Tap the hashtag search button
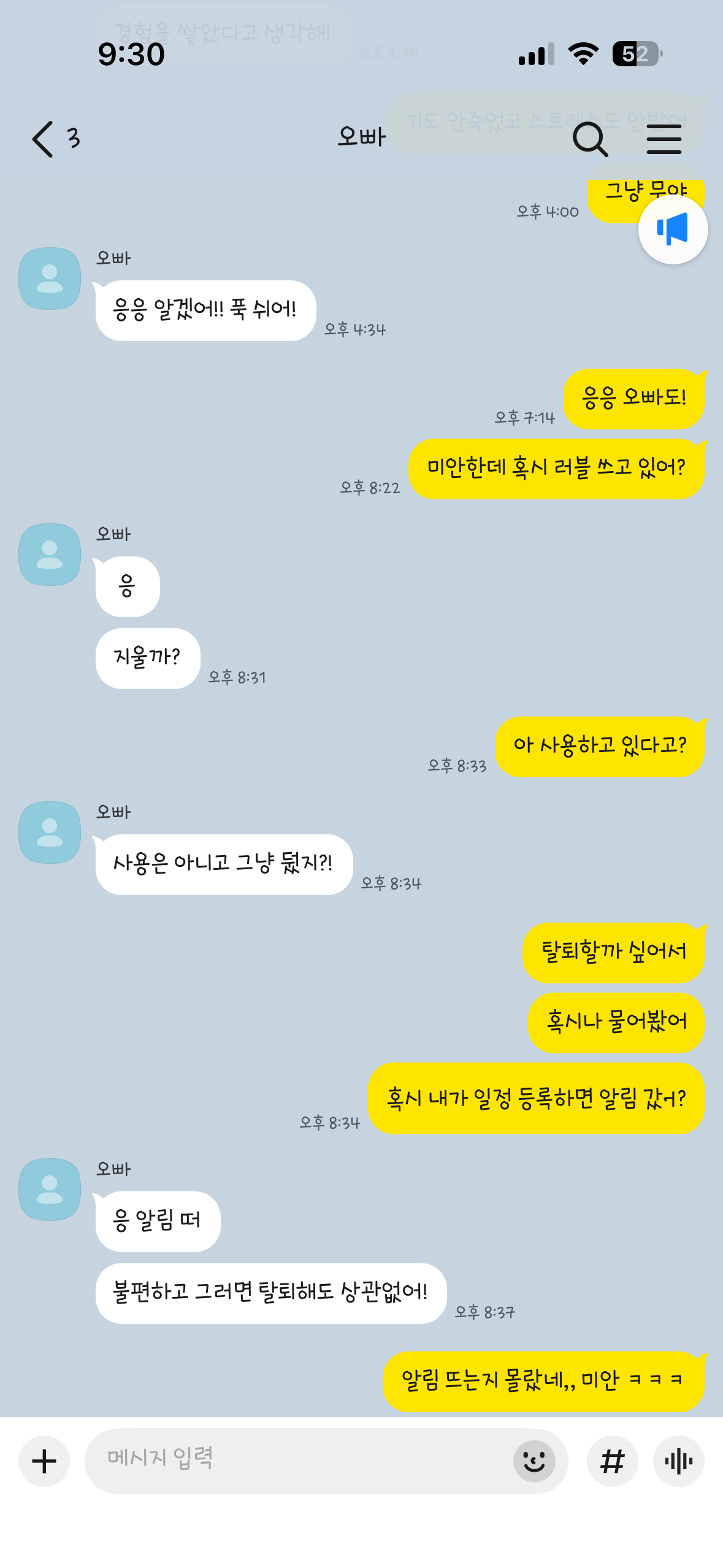 coord(612,1461)
